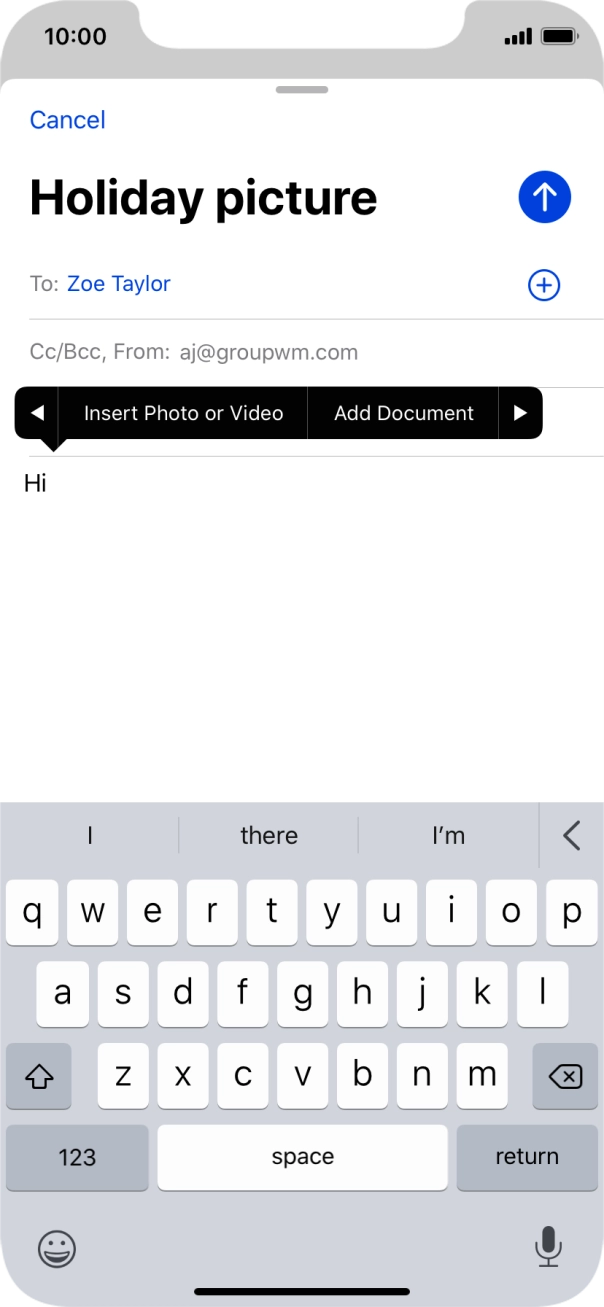Screen dimensions: 604x1307
Task: Open the Cc/Bcc, From field
Action: [302, 352]
